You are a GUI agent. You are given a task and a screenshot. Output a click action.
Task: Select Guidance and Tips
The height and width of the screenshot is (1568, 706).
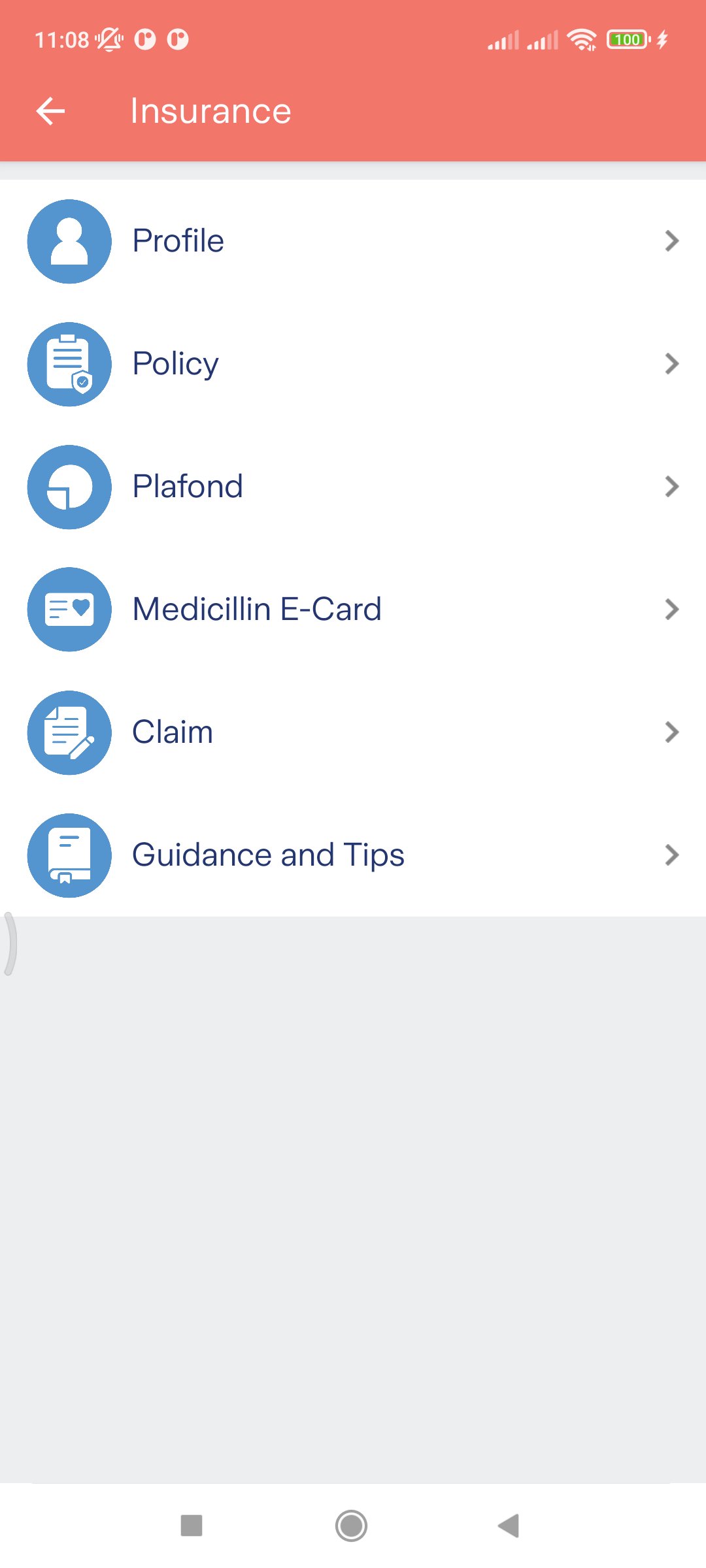(353, 855)
